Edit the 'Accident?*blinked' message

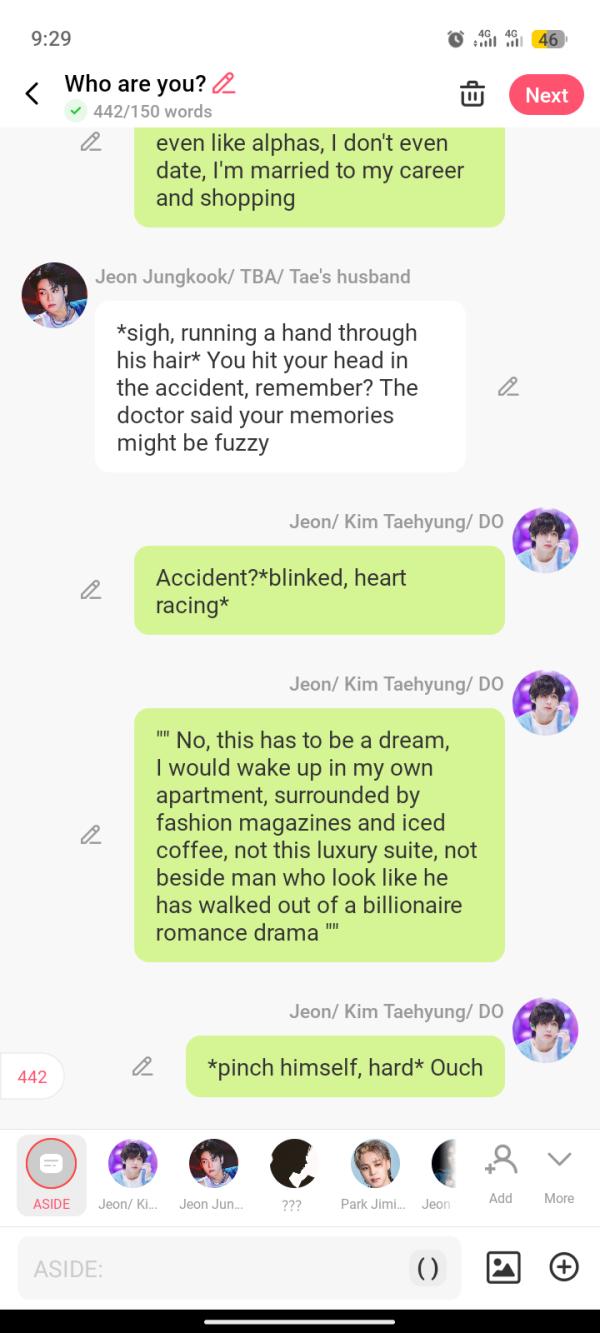91,590
